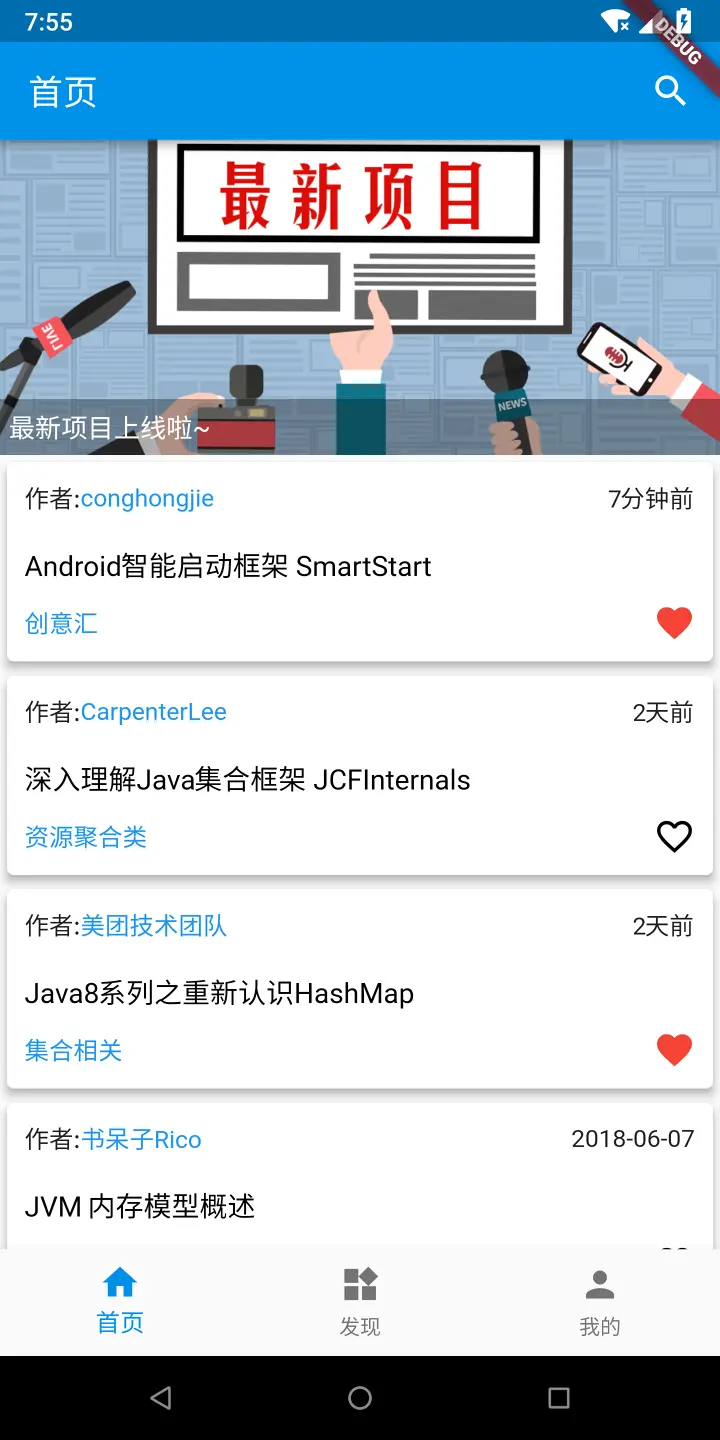Open the article 深入理解Java集合框架 JCFInternals
This screenshot has height=1440, width=720.
pos(247,780)
